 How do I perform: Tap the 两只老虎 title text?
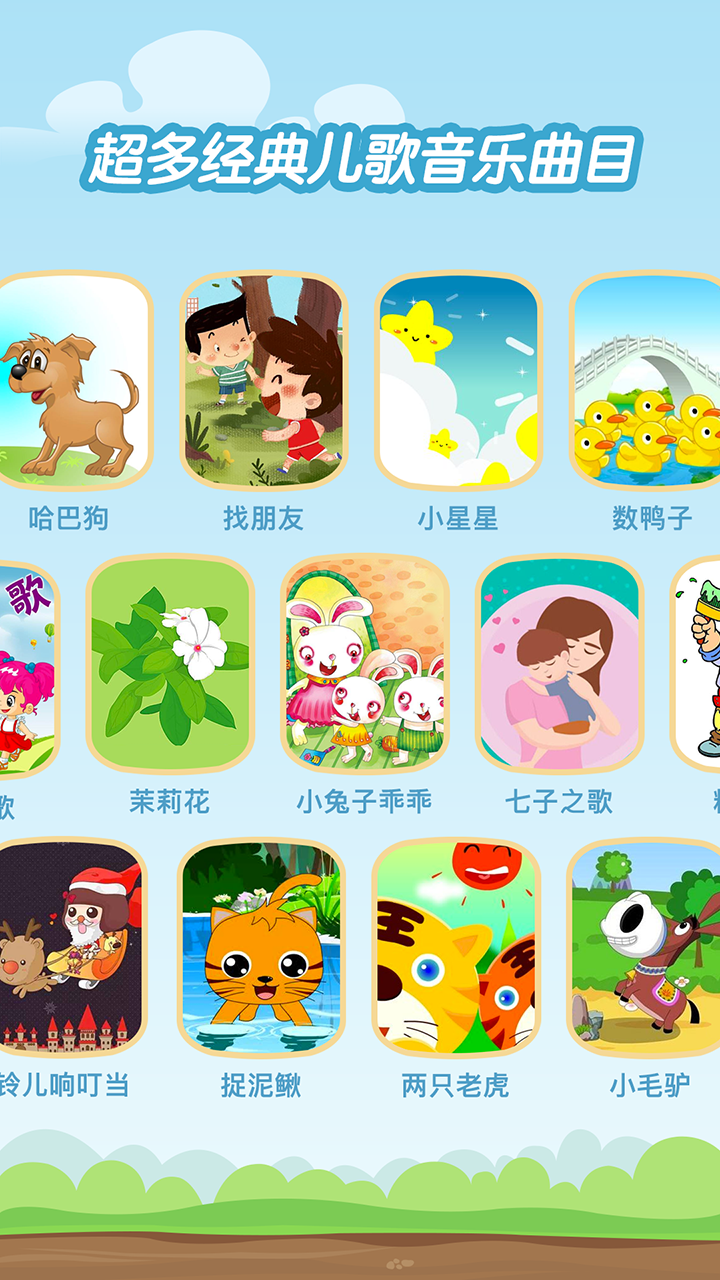pyautogui.click(x=455, y=1085)
